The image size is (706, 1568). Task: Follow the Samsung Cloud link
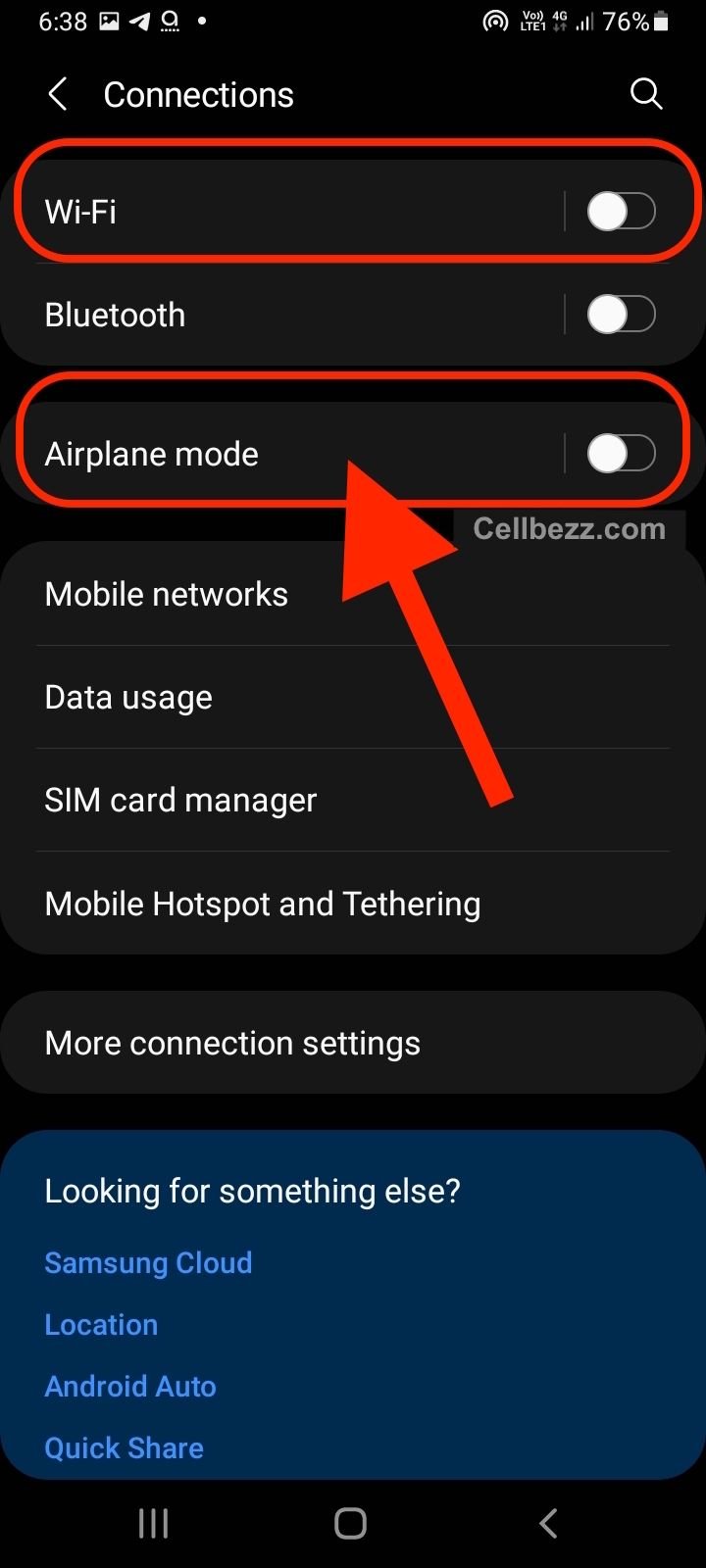point(148,1262)
